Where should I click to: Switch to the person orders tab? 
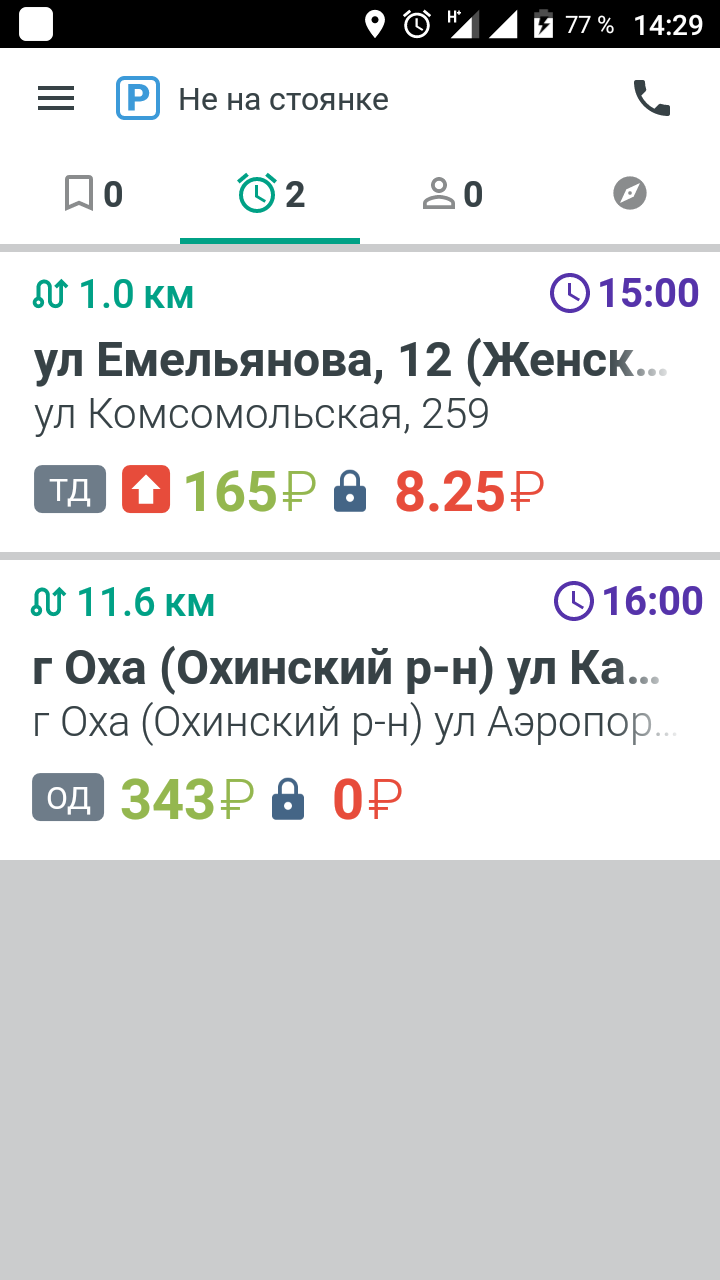tap(452, 194)
